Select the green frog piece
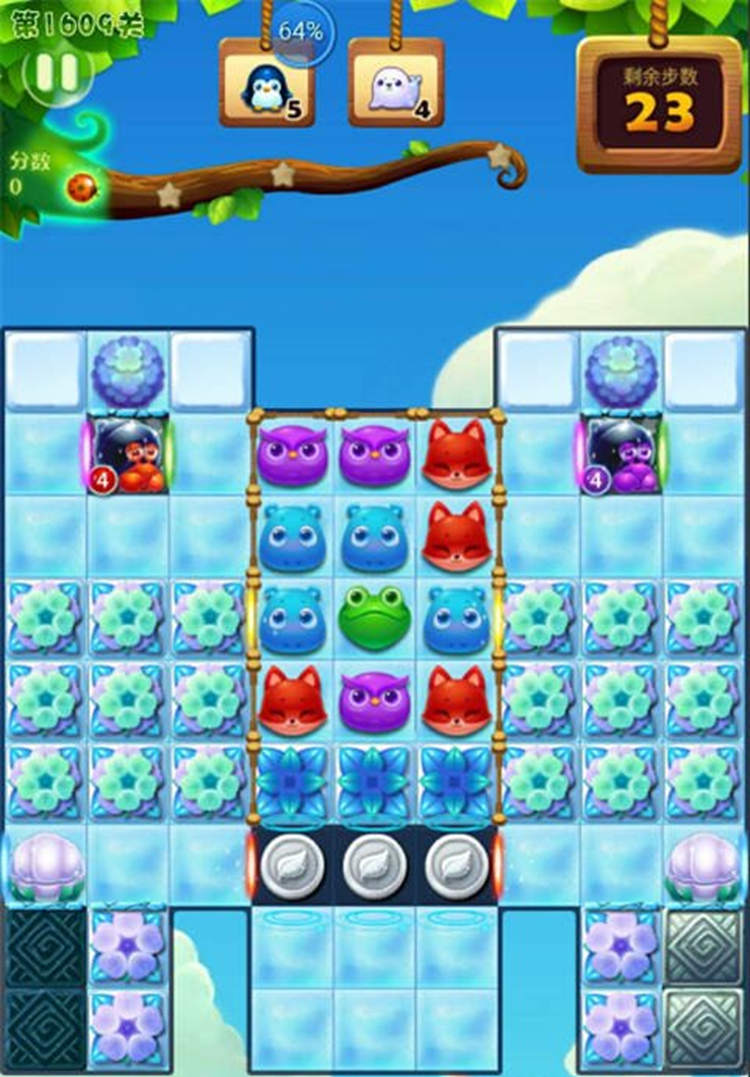This screenshot has width=750, height=1077. pos(374,618)
